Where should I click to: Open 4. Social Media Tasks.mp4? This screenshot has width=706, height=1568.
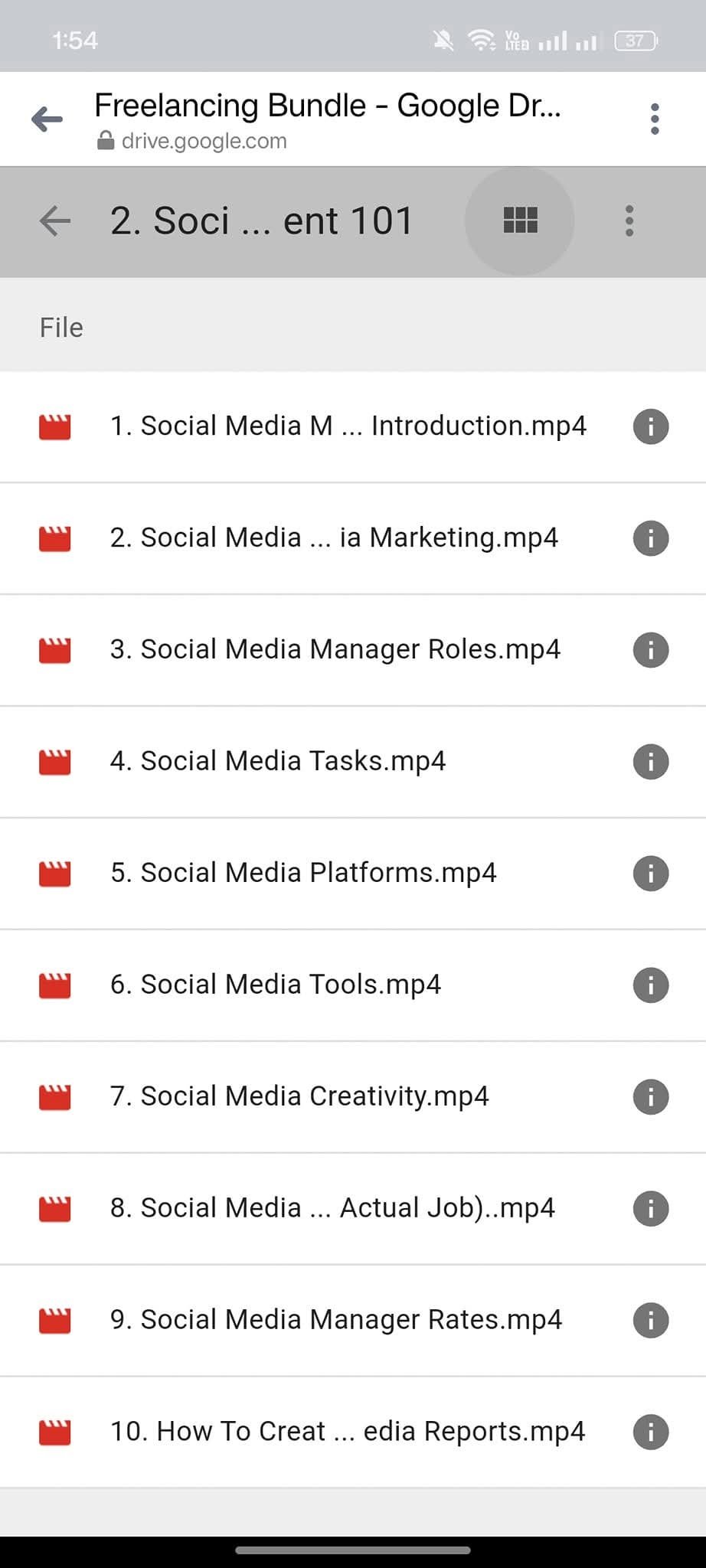(x=277, y=762)
